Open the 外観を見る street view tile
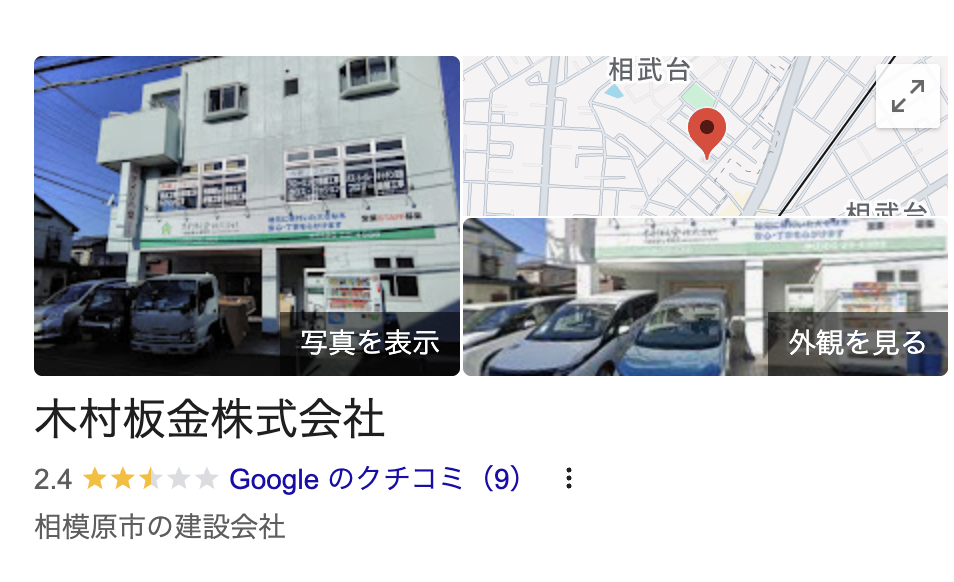The width and height of the screenshot is (954, 582). coord(705,297)
